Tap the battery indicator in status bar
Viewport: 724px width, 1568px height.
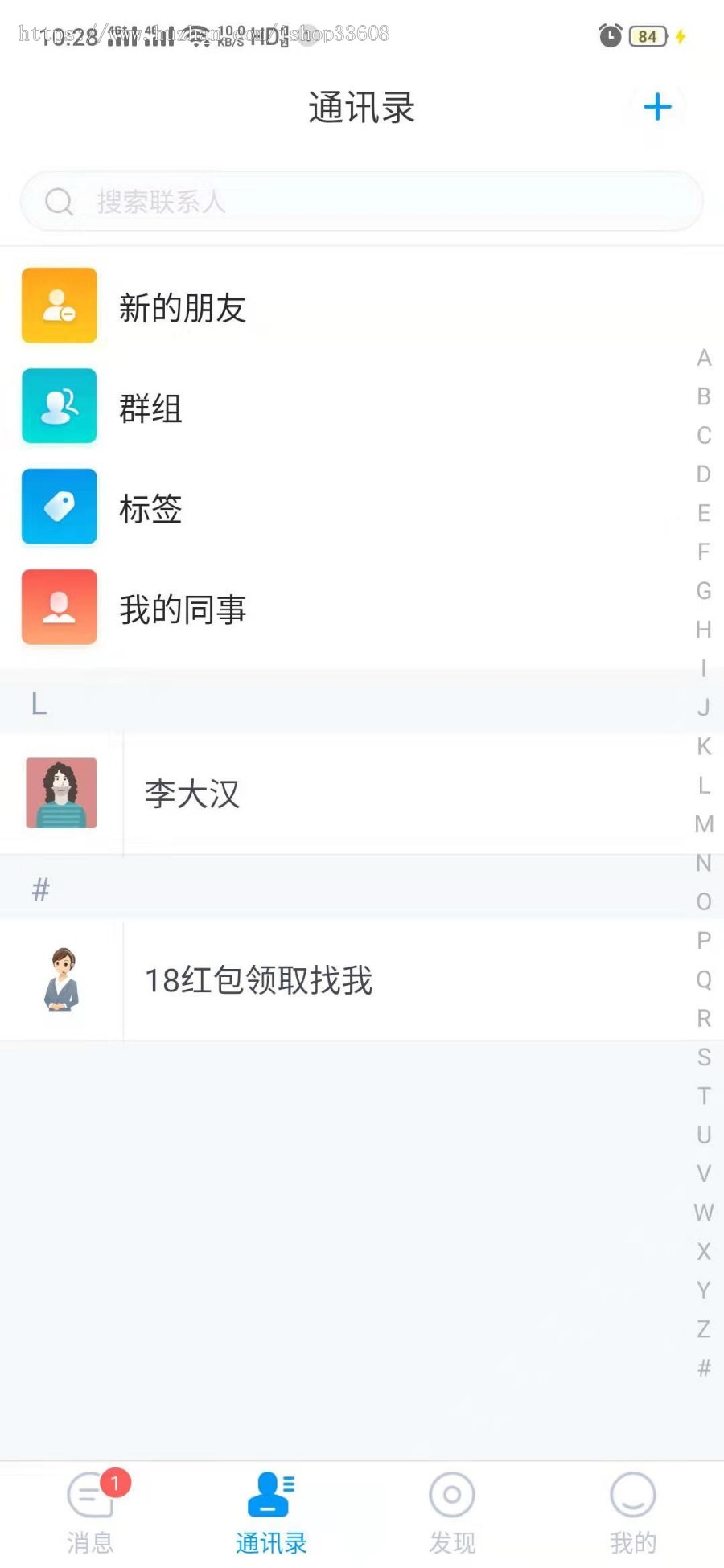pyautogui.click(x=647, y=35)
